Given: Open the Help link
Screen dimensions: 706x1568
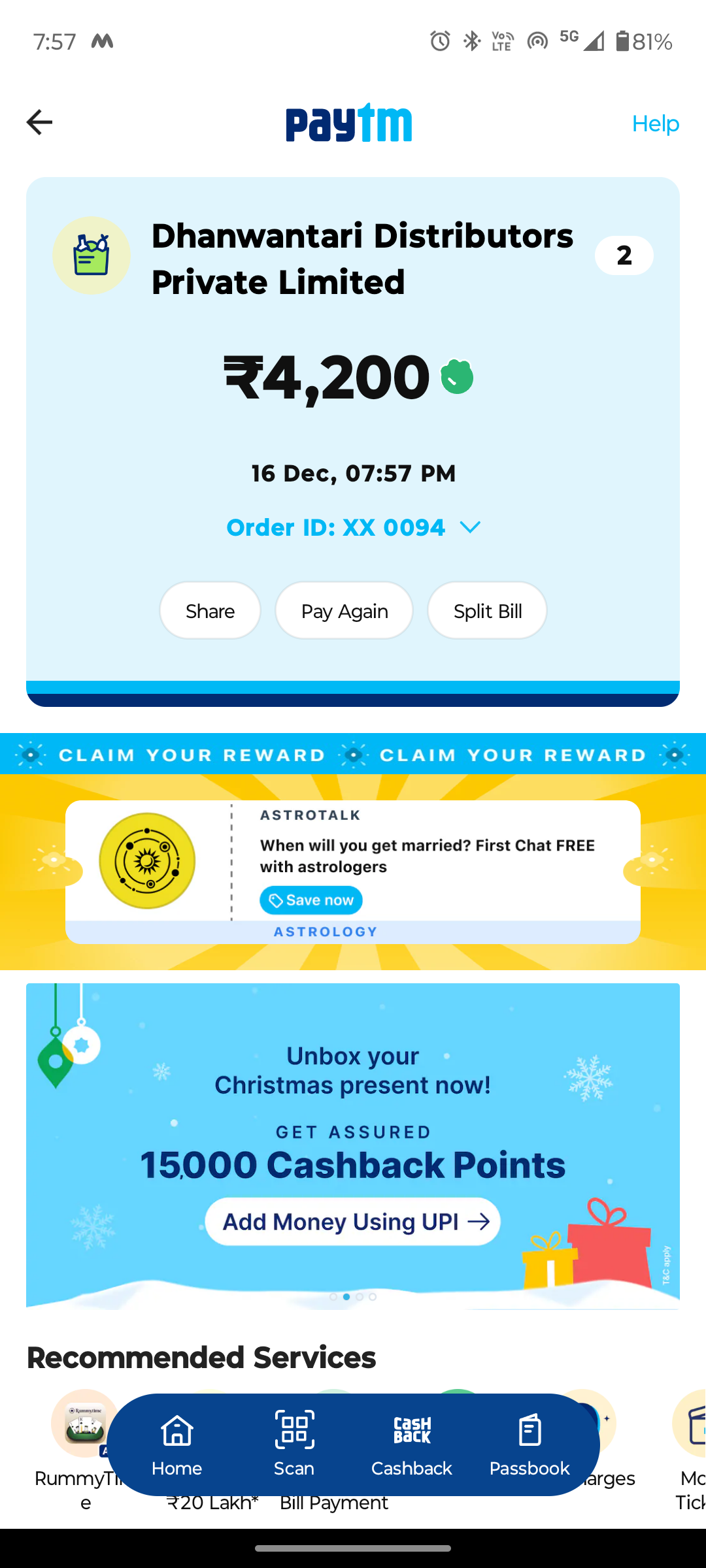Looking at the screenshot, I should pyautogui.click(x=656, y=123).
